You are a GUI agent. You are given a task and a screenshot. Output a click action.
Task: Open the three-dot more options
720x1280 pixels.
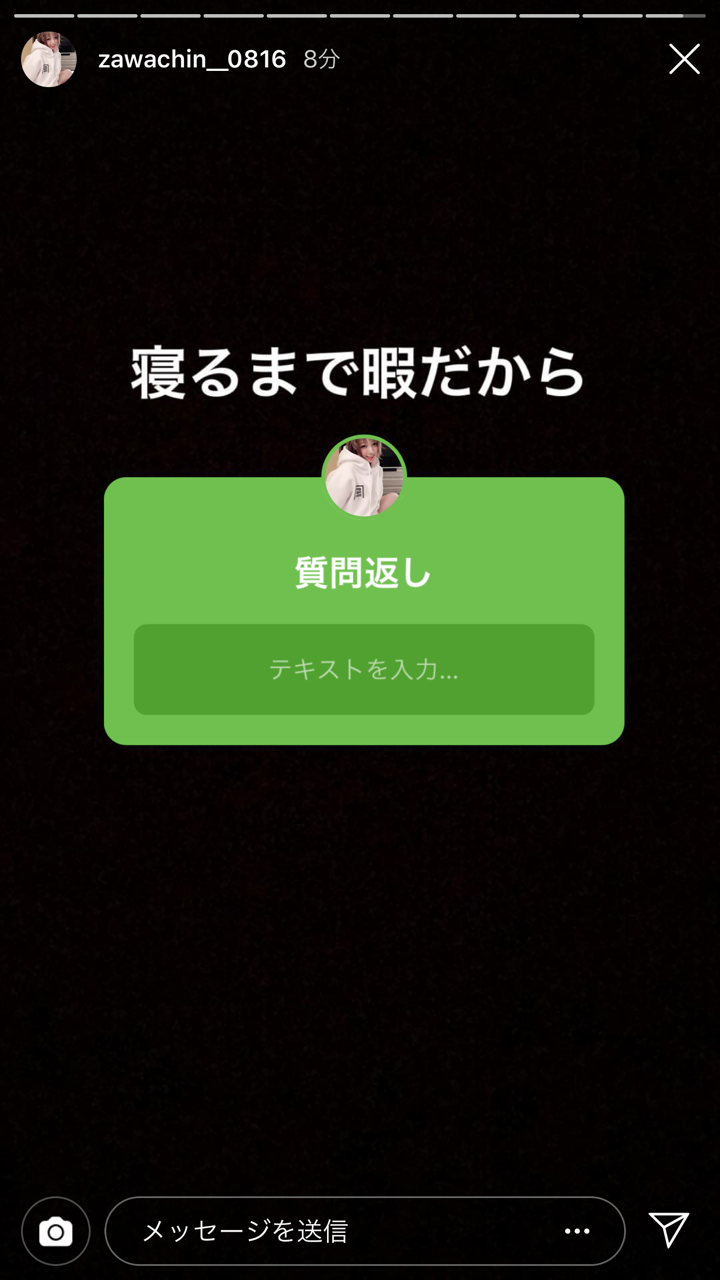click(x=577, y=1232)
